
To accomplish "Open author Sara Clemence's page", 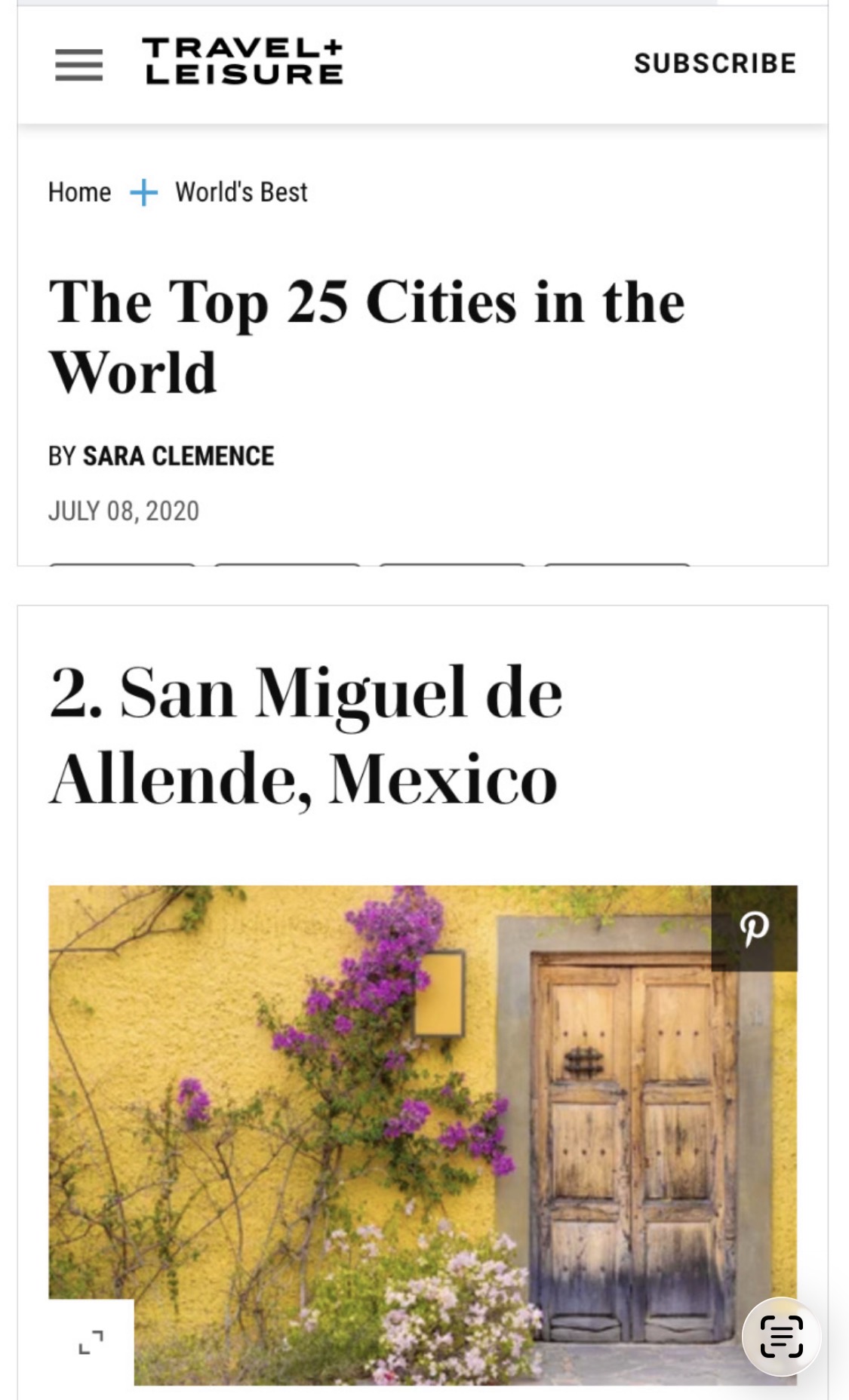I will tap(178, 456).
